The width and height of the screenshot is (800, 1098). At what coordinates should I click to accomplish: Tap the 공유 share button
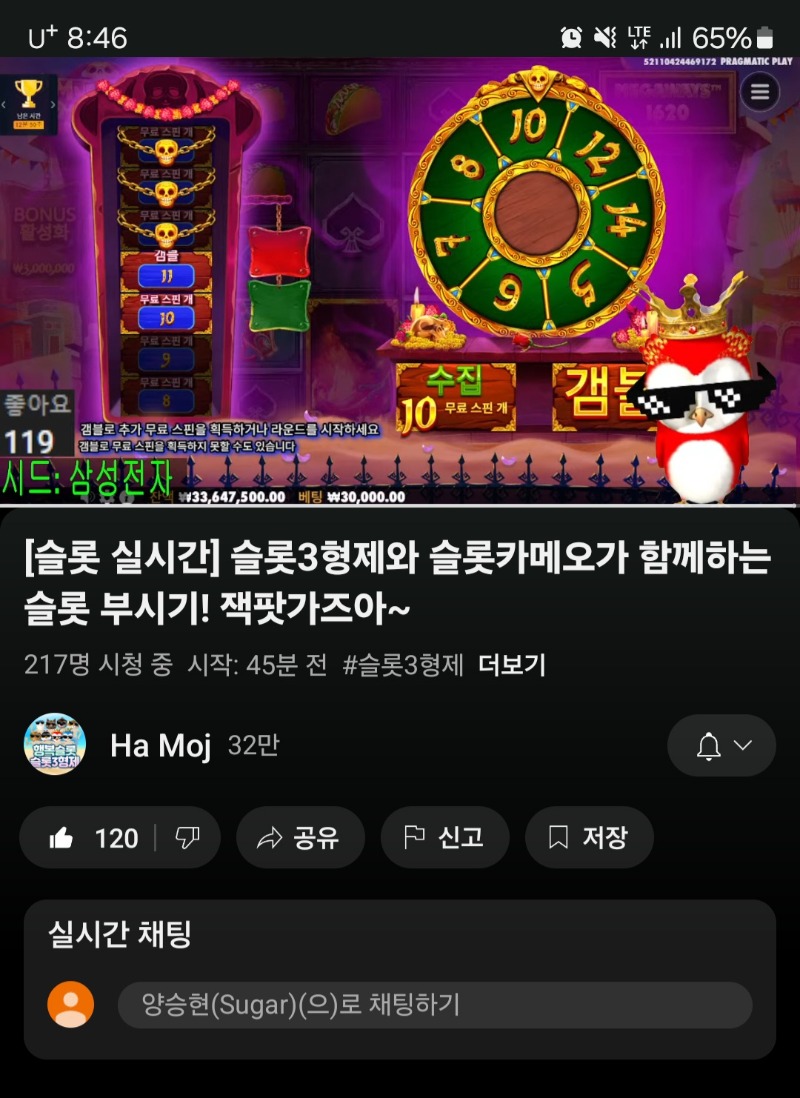point(300,838)
